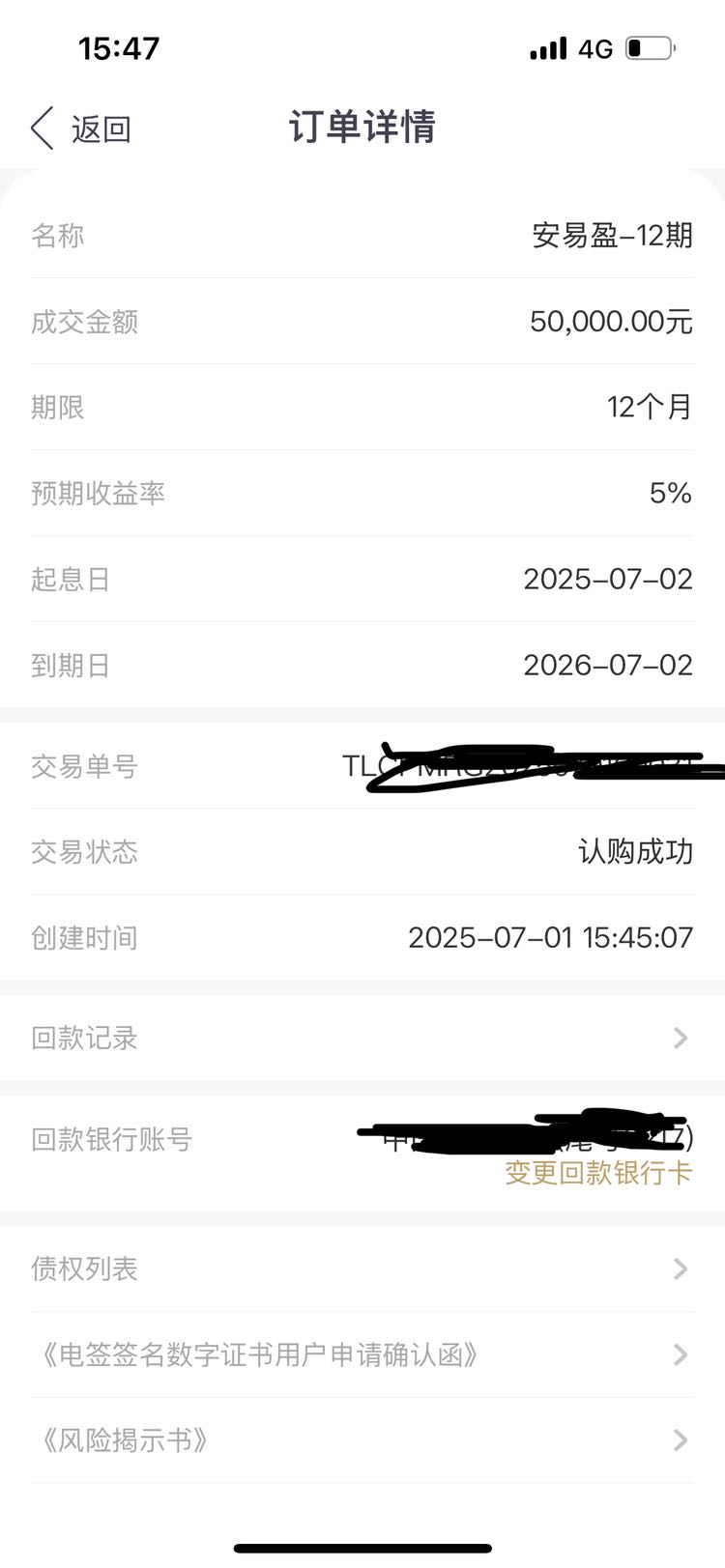View 《电签签名数字证书用户申请确认函》

(x=362, y=1354)
